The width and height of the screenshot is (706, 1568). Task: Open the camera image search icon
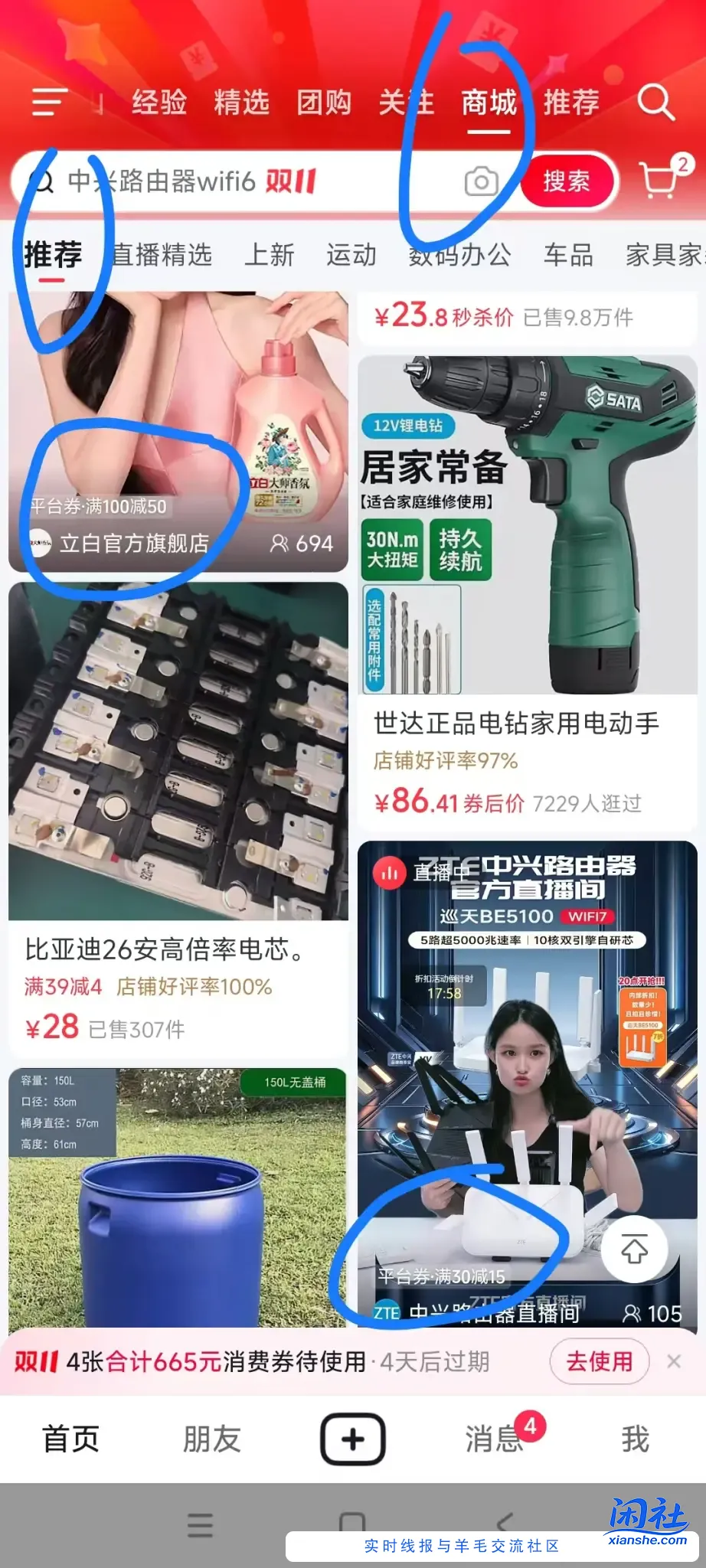tap(480, 181)
